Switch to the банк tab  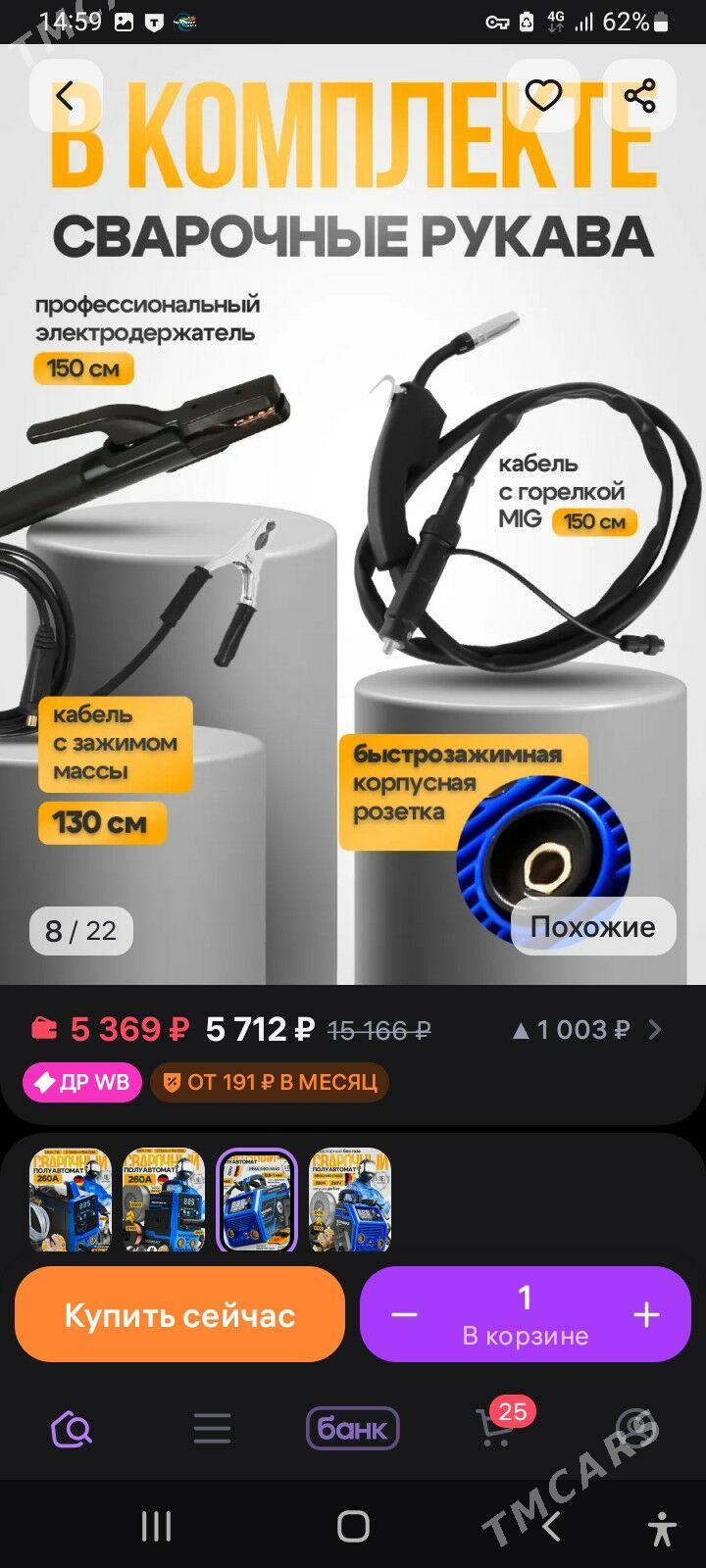353,1429
